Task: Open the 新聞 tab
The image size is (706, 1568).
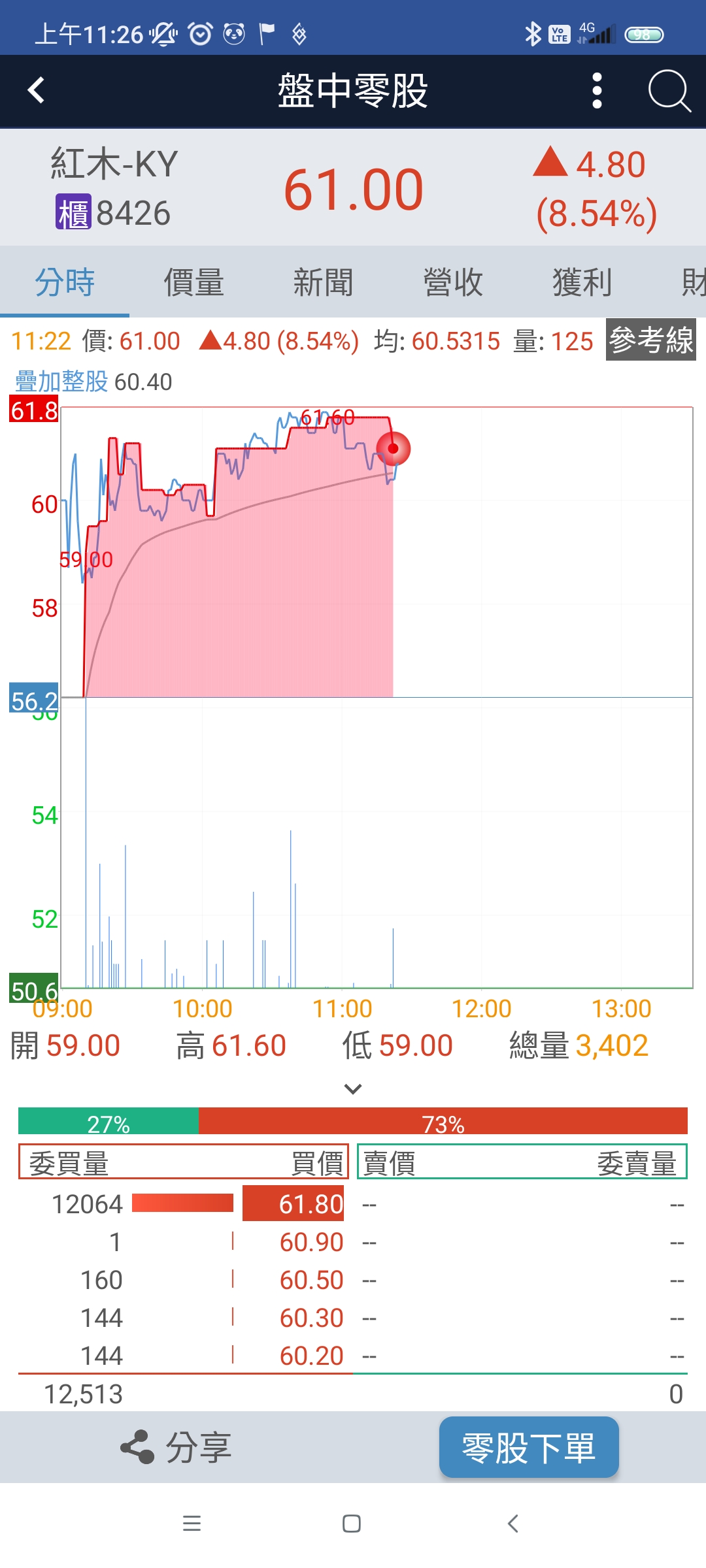Action: click(x=323, y=283)
